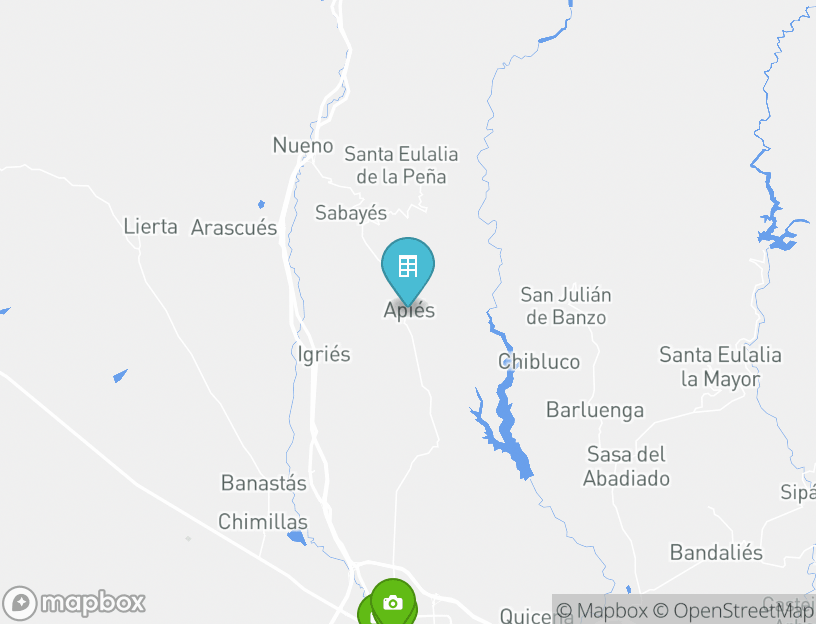Open the © Mapbox attribution link
Viewport: 816px width, 624px height.
point(601,610)
